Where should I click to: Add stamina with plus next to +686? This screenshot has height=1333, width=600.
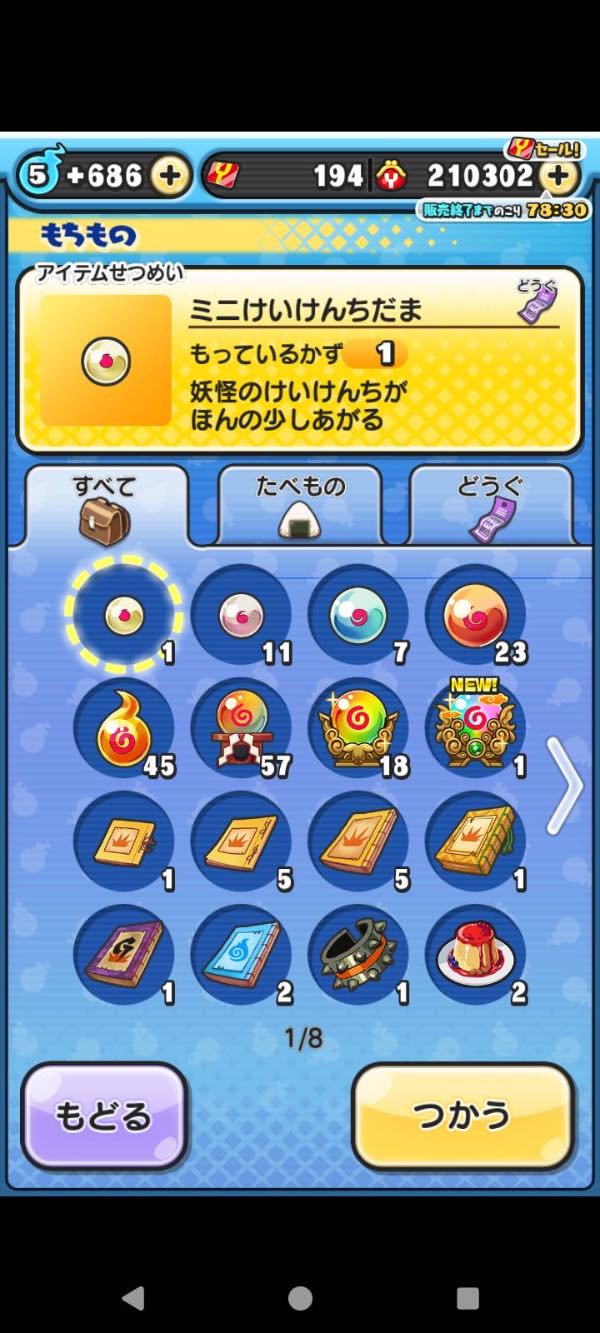[171, 177]
